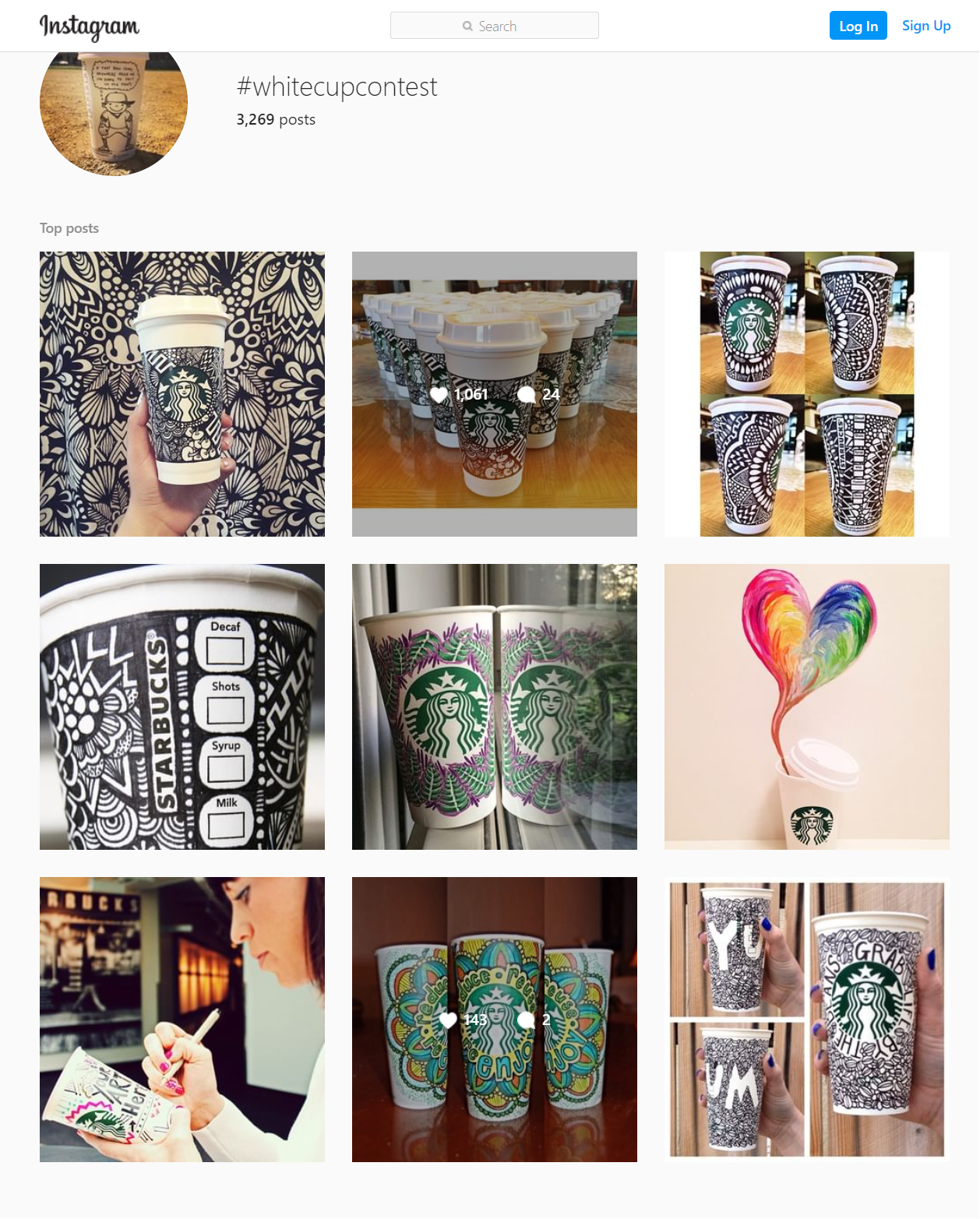Open the mirrored fern Starbucks cup post
Viewport: 980px width, 1219px height.
click(494, 706)
